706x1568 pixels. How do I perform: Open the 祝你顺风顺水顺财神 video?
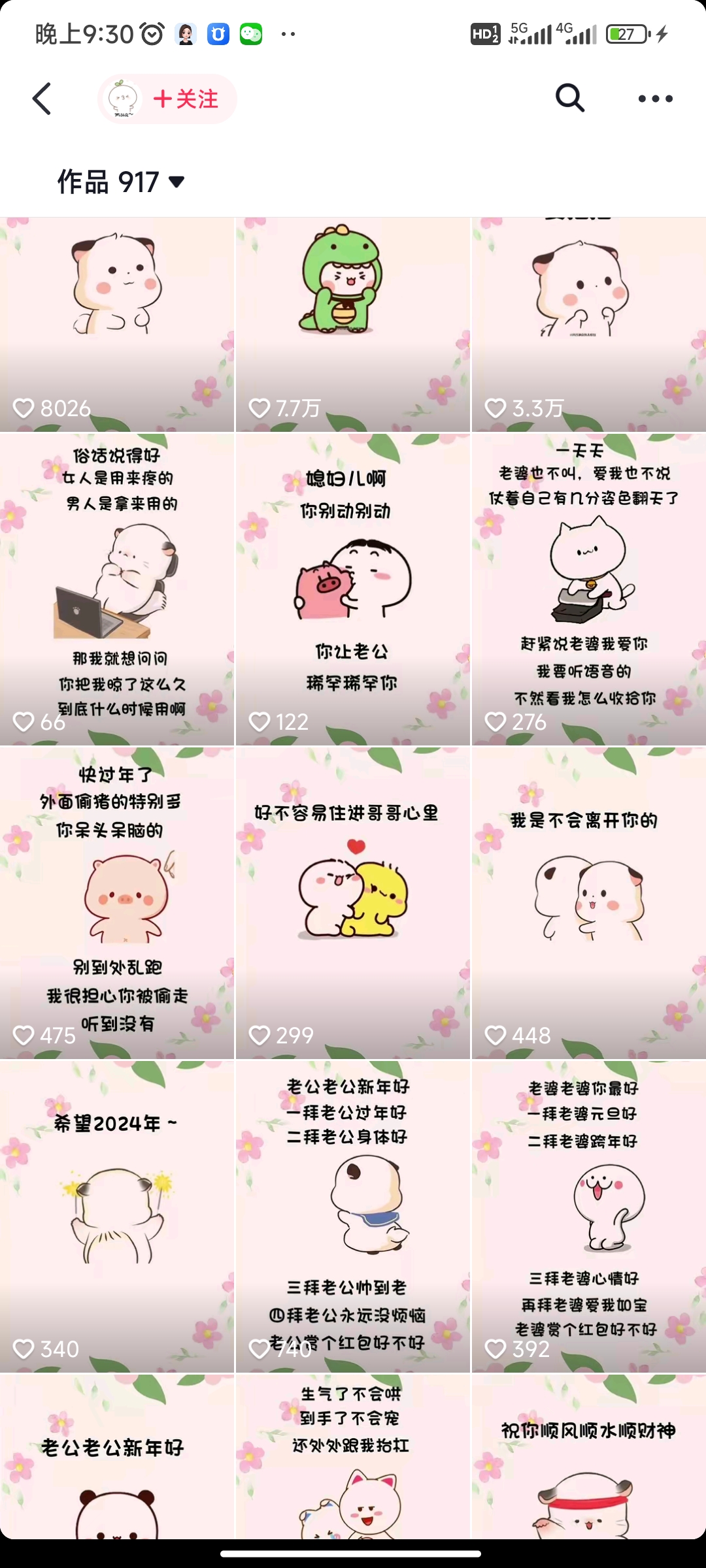[x=588, y=1470]
